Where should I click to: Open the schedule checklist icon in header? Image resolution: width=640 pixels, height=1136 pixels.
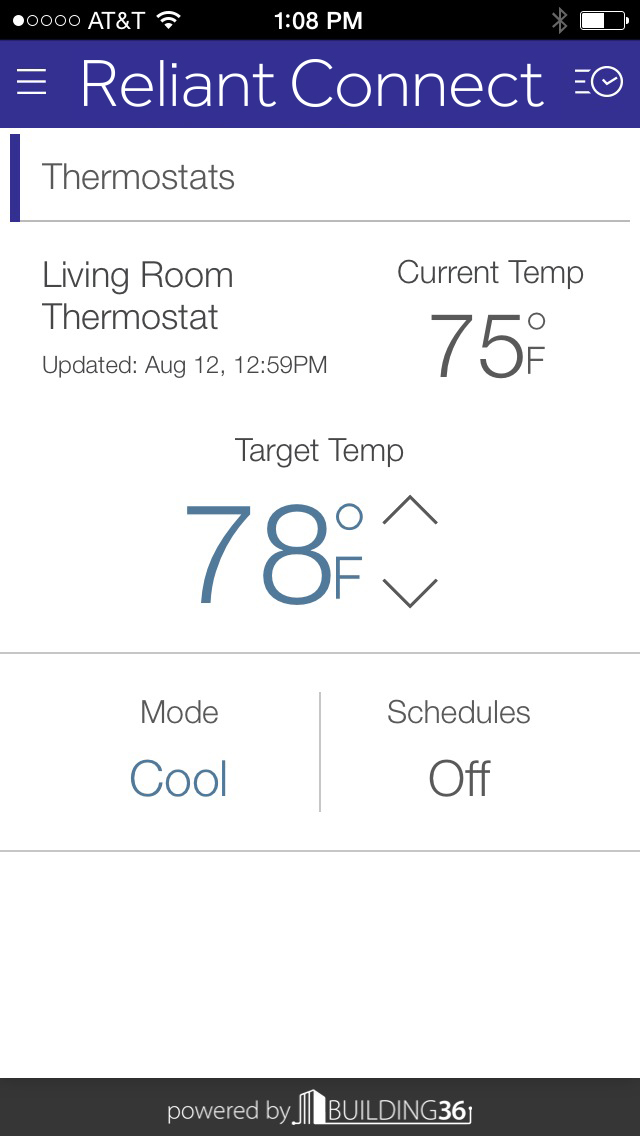pyautogui.click(x=599, y=82)
